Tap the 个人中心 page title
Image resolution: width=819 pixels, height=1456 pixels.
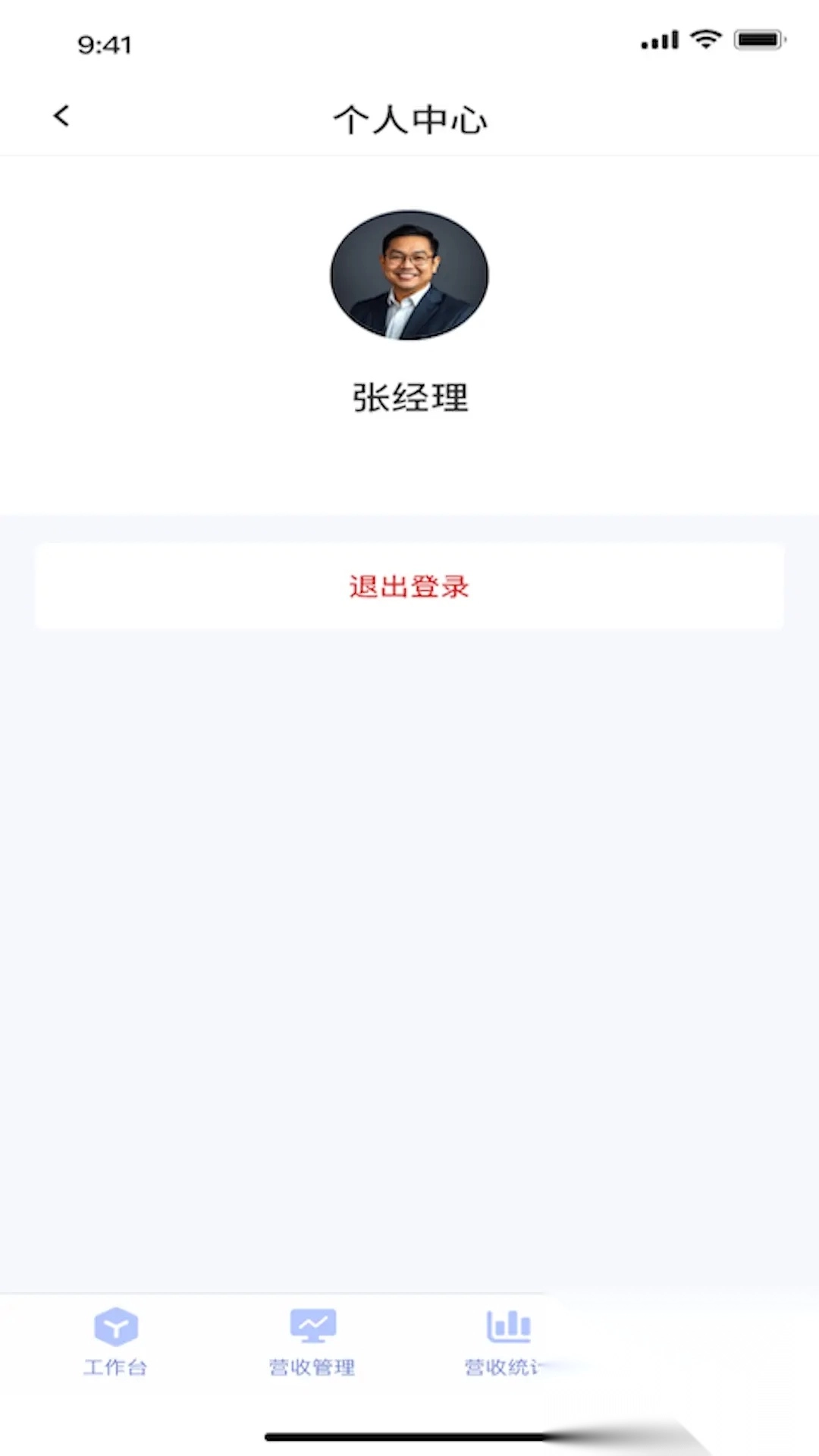pyautogui.click(x=409, y=119)
